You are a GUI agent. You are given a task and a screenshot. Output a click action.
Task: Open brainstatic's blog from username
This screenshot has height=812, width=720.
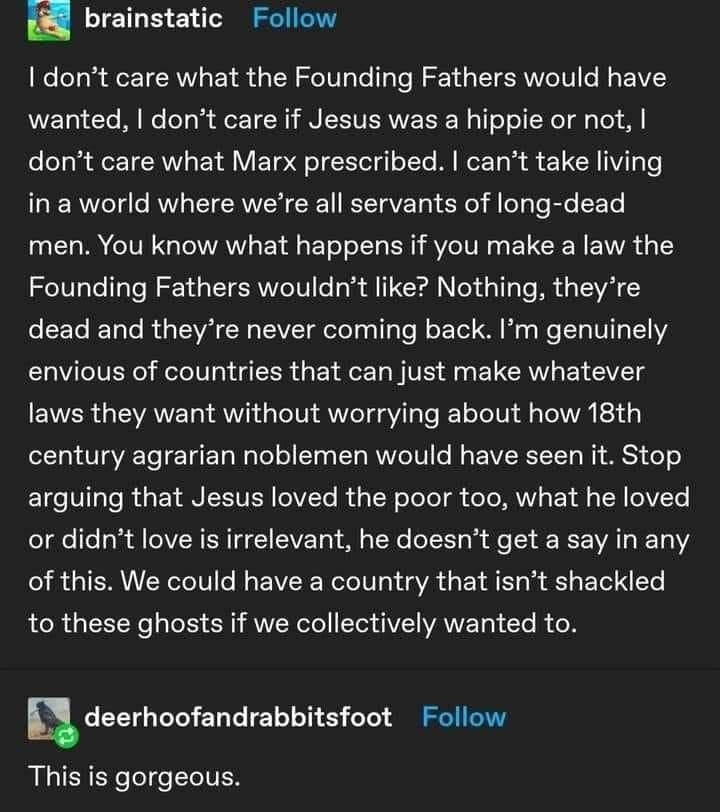point(153,18)
